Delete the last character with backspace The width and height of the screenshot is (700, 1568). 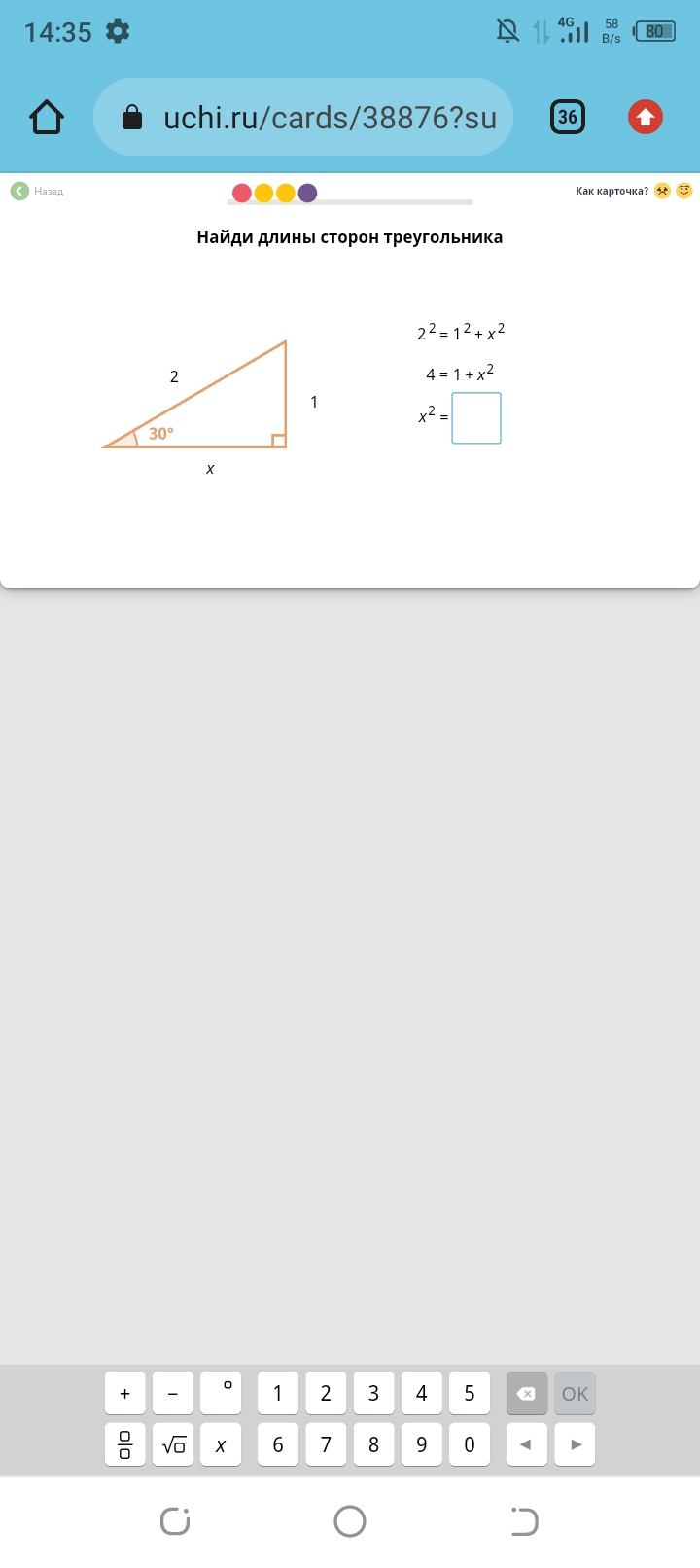click(526, 1394)
